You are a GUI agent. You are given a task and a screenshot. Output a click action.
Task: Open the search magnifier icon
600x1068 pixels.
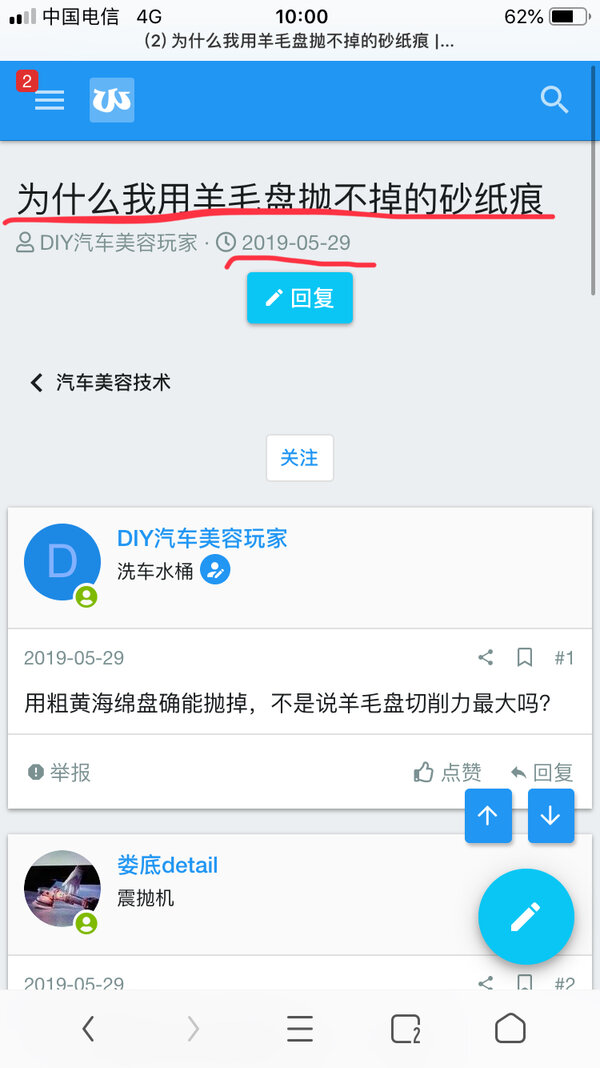pyautogui.click(x=554, y=100)
